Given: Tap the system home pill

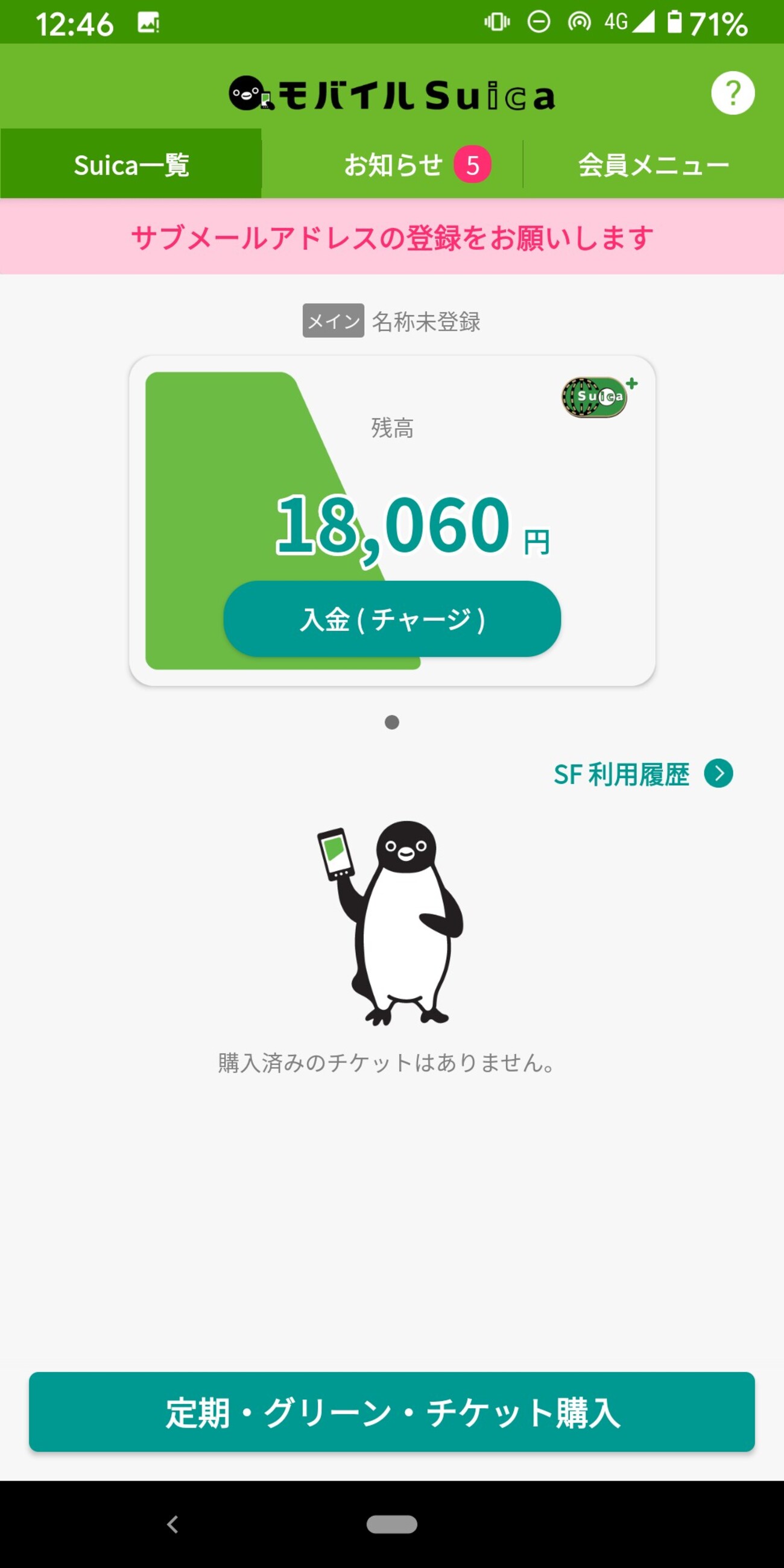Looking at the screenshot, I should 392,1523.
